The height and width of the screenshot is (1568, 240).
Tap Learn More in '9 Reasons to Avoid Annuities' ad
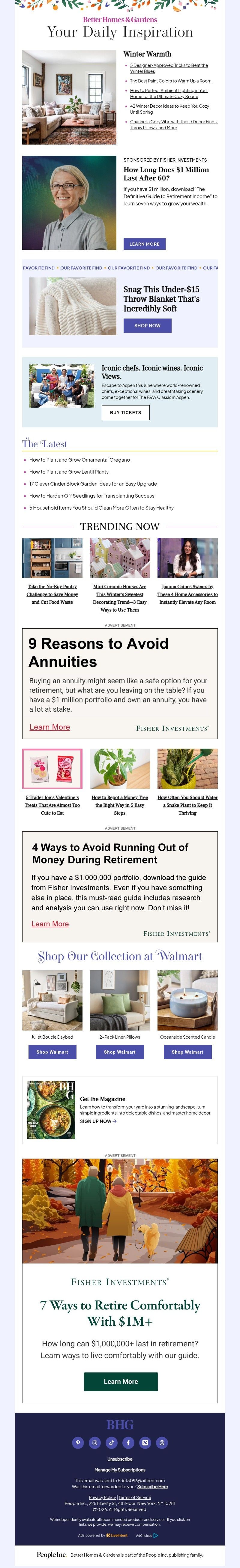[x=50, y=727]
